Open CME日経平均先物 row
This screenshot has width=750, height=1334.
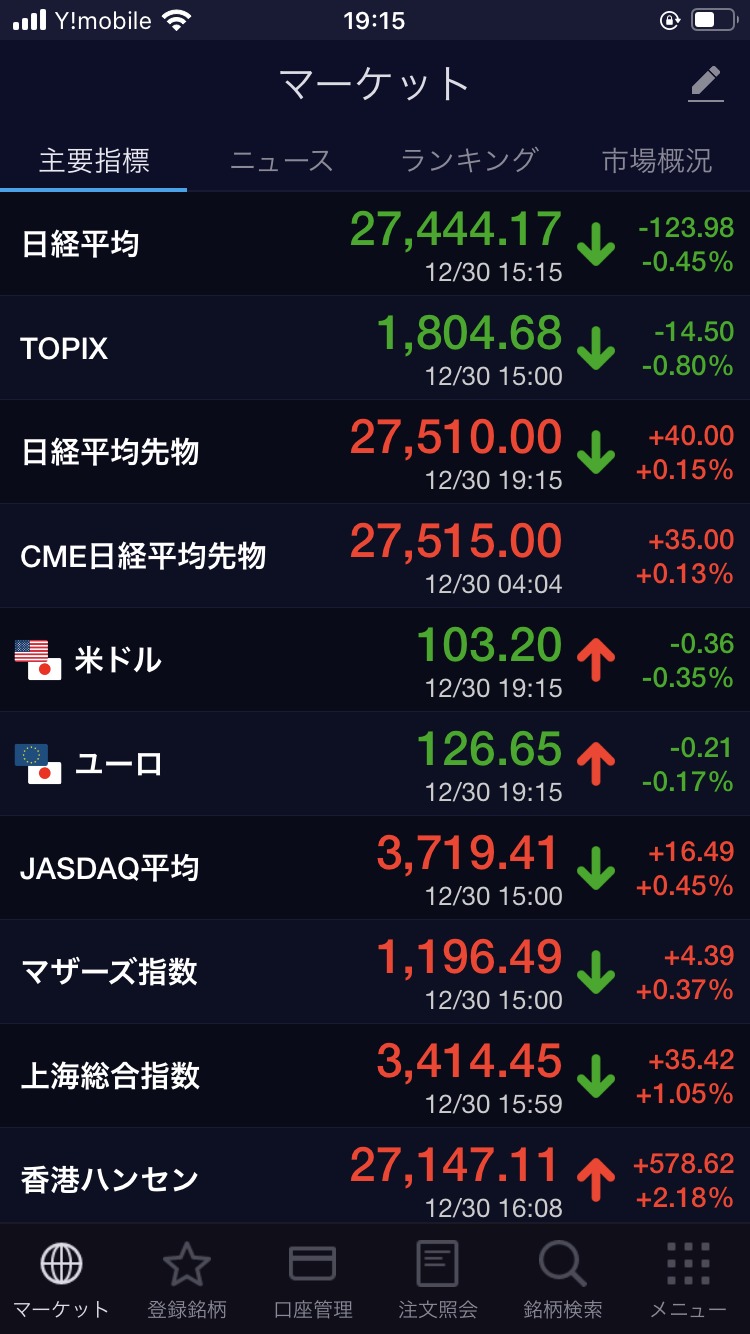375,556
